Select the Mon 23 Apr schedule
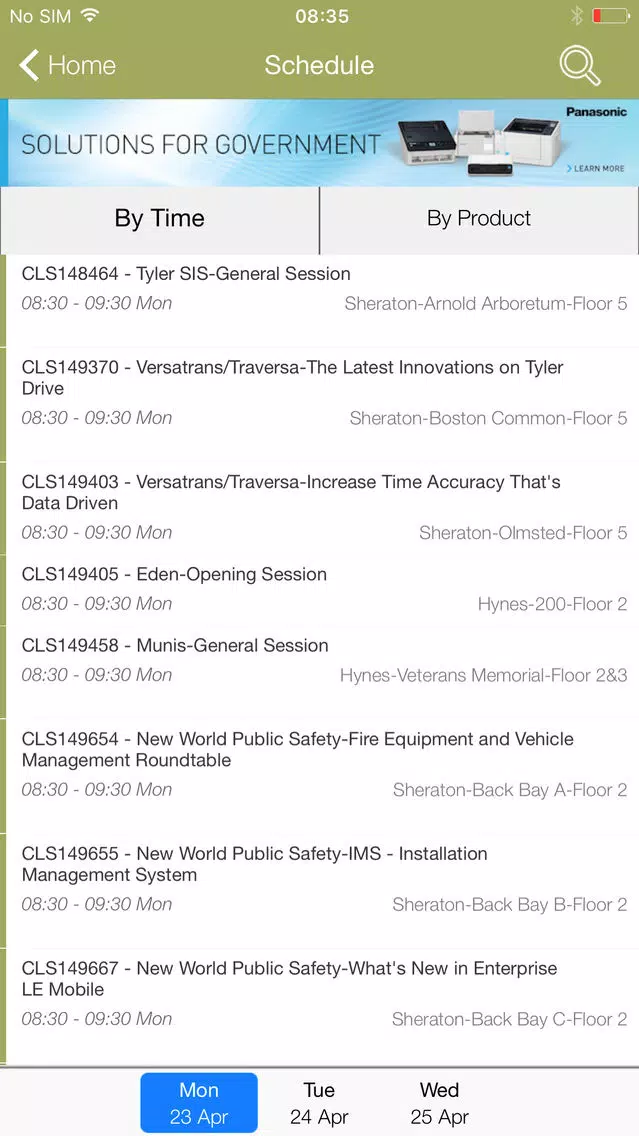This screenshot has width=639, height=1136. [199, 1103]
